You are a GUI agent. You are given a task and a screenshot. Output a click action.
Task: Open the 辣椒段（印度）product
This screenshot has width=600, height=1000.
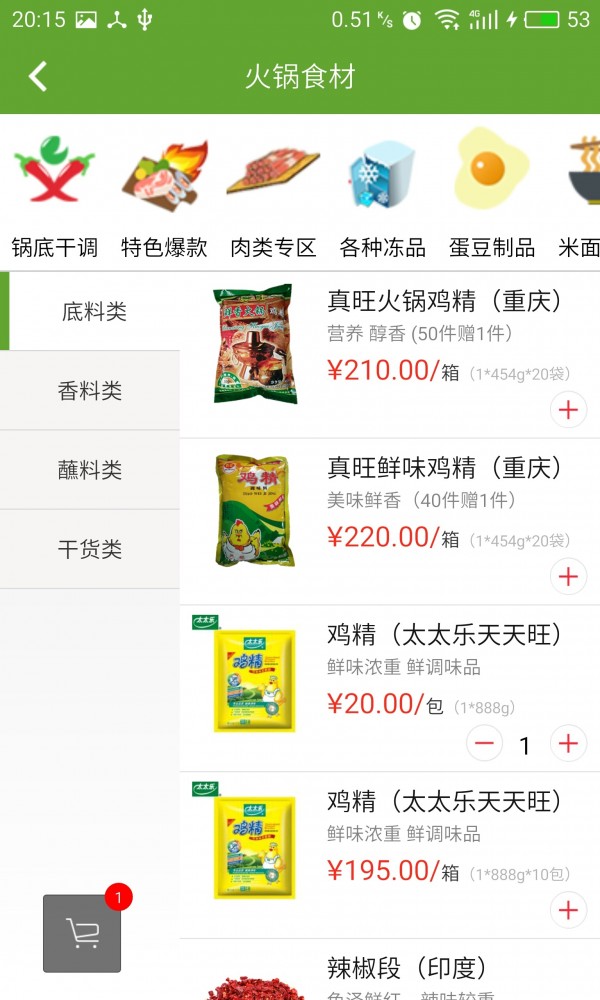click(406, 968)
